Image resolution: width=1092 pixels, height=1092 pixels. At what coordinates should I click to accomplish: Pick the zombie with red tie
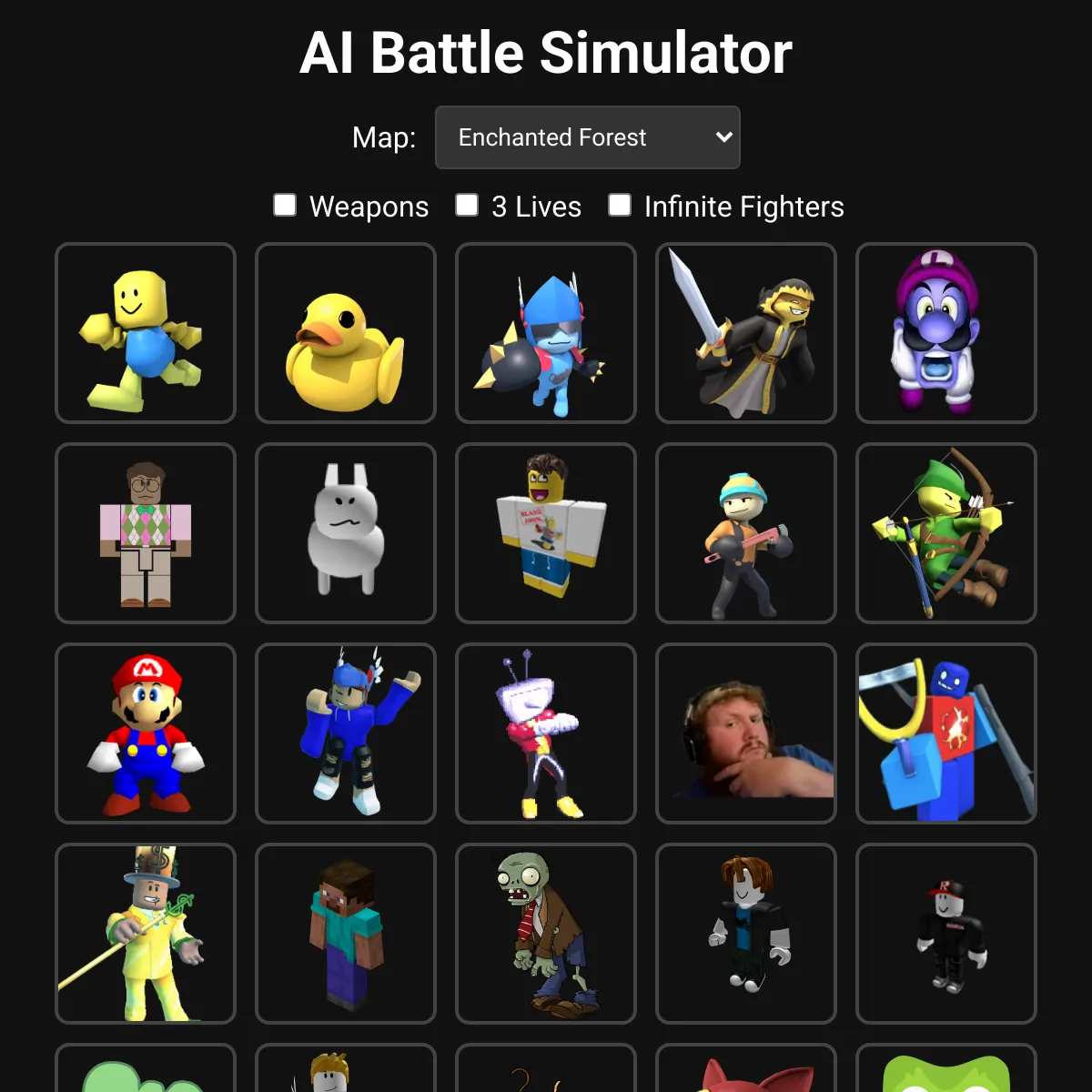point(546,934)
